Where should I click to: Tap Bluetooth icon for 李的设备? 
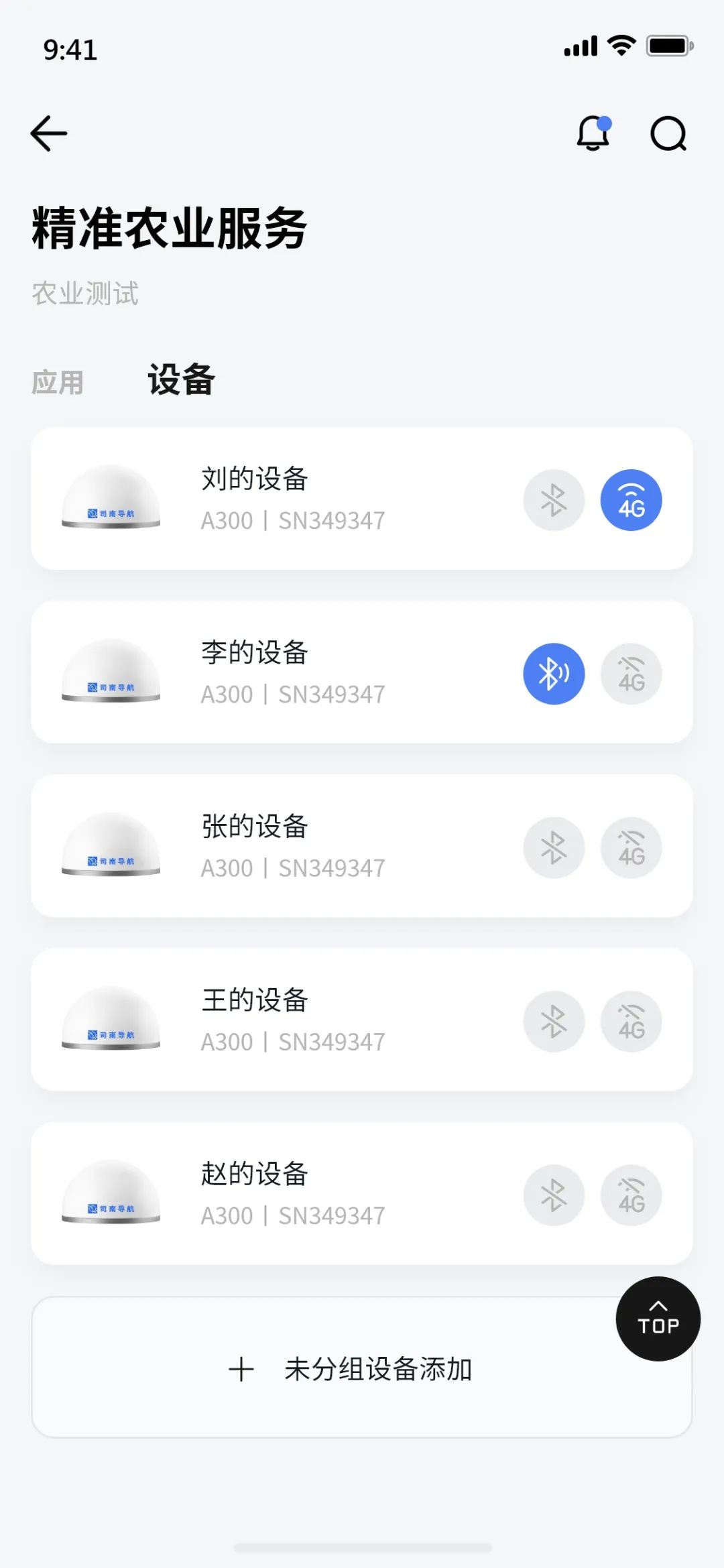[554, 674]
